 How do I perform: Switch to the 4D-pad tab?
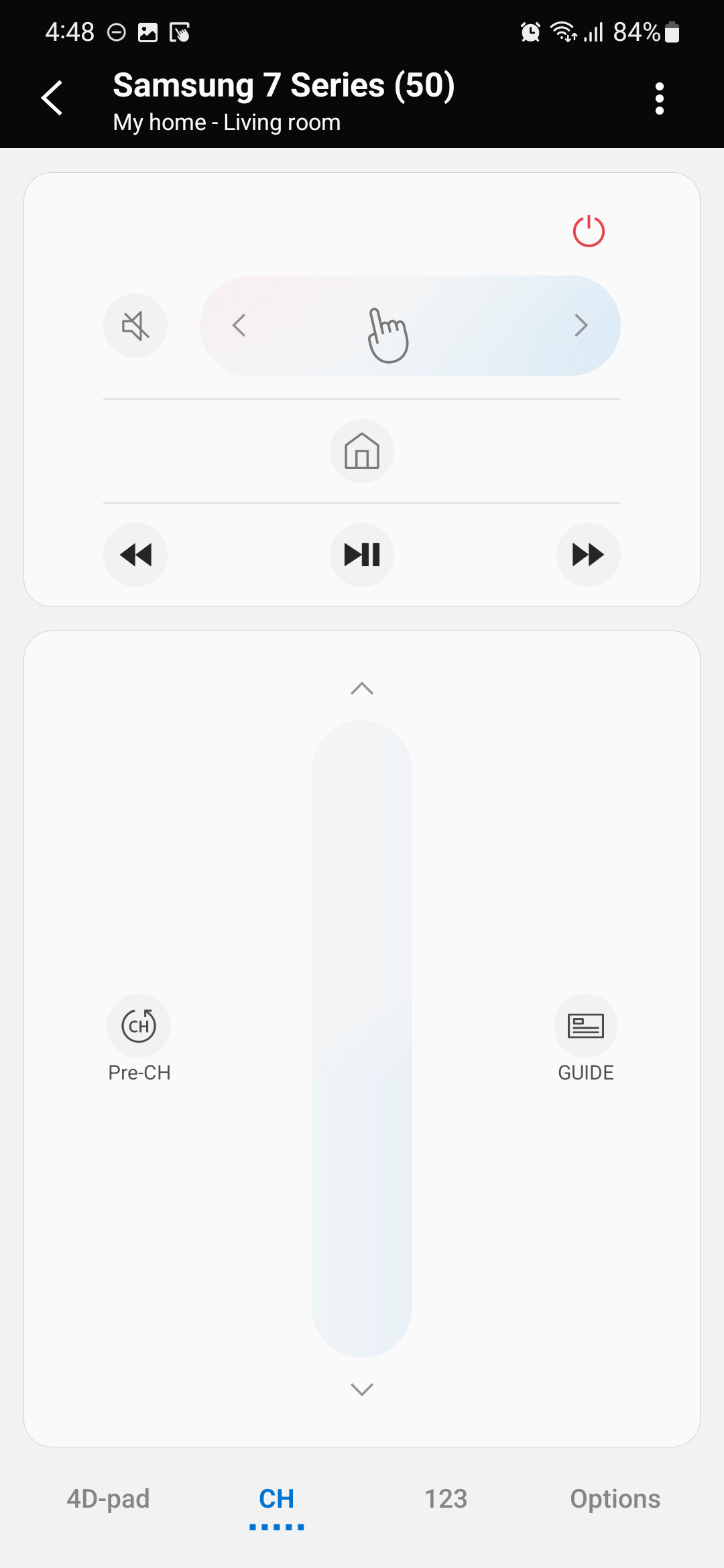[x=108, y=1499]
